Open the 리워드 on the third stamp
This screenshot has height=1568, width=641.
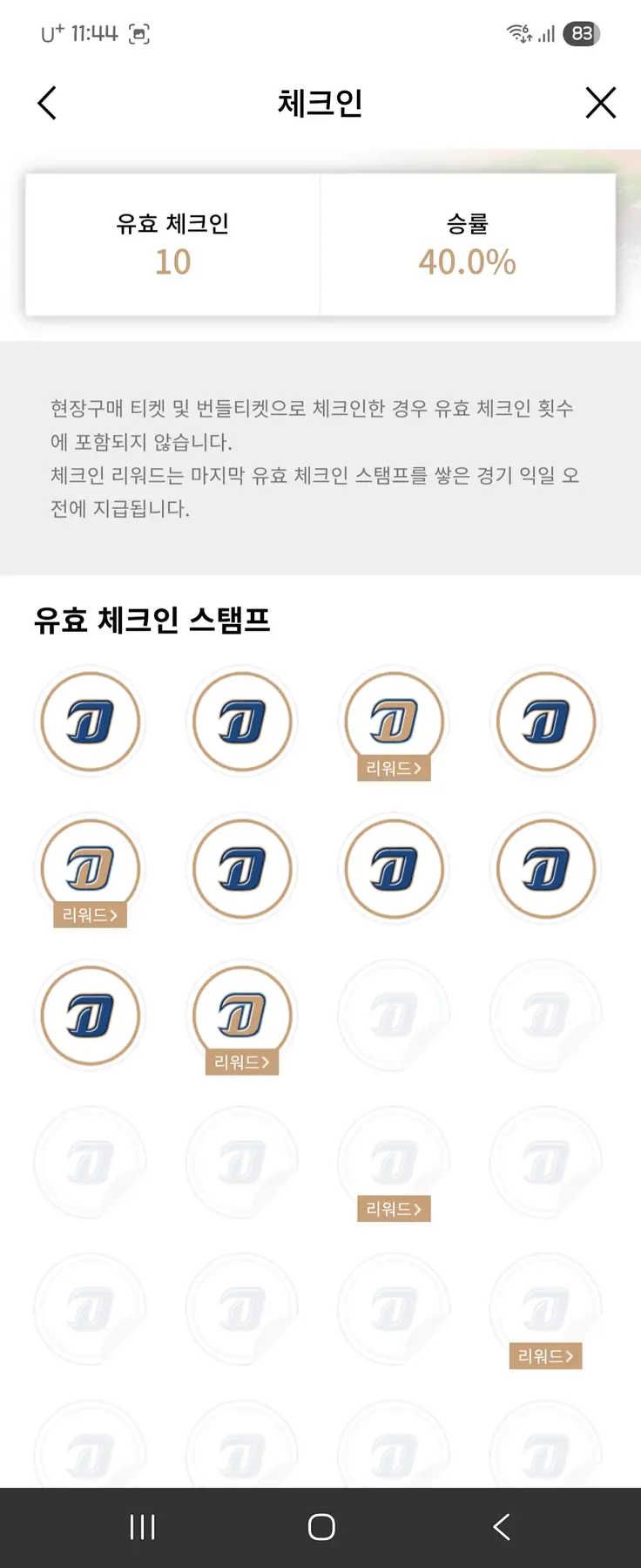tap(394, 768)
